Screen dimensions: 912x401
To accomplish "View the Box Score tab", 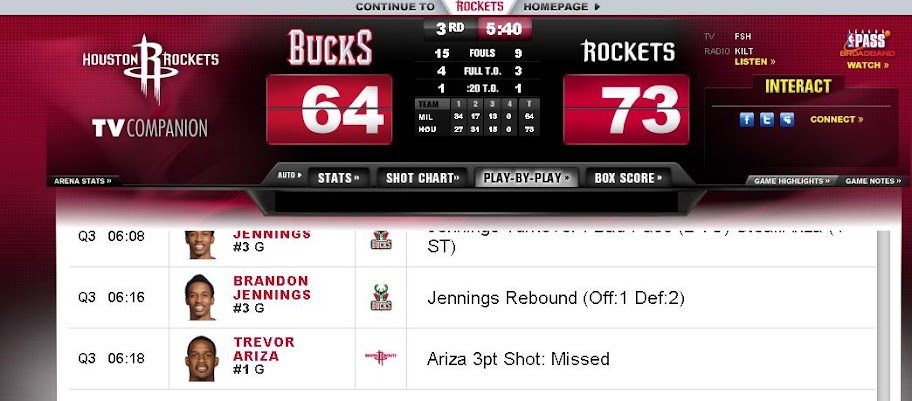I will 628,178.
